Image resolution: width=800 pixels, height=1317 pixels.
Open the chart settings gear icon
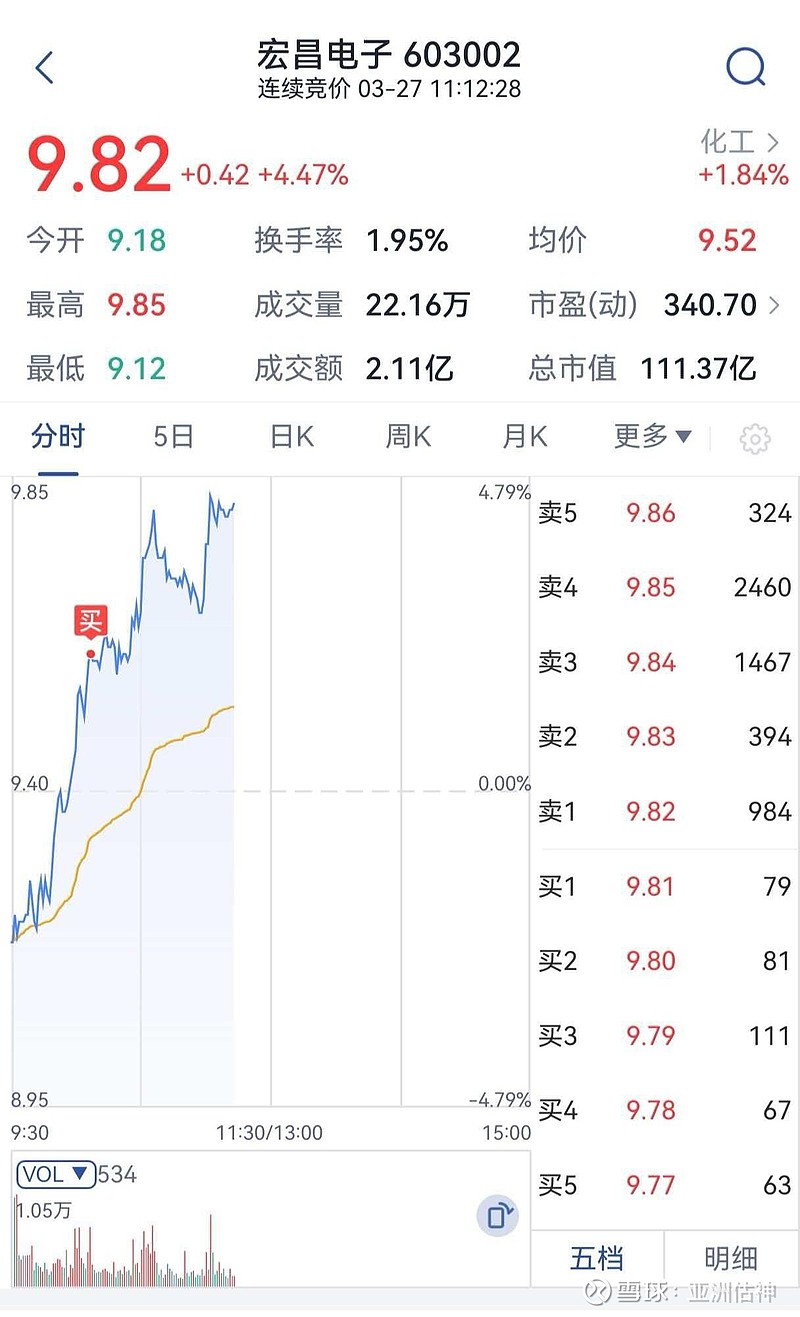tap(755, 437)
